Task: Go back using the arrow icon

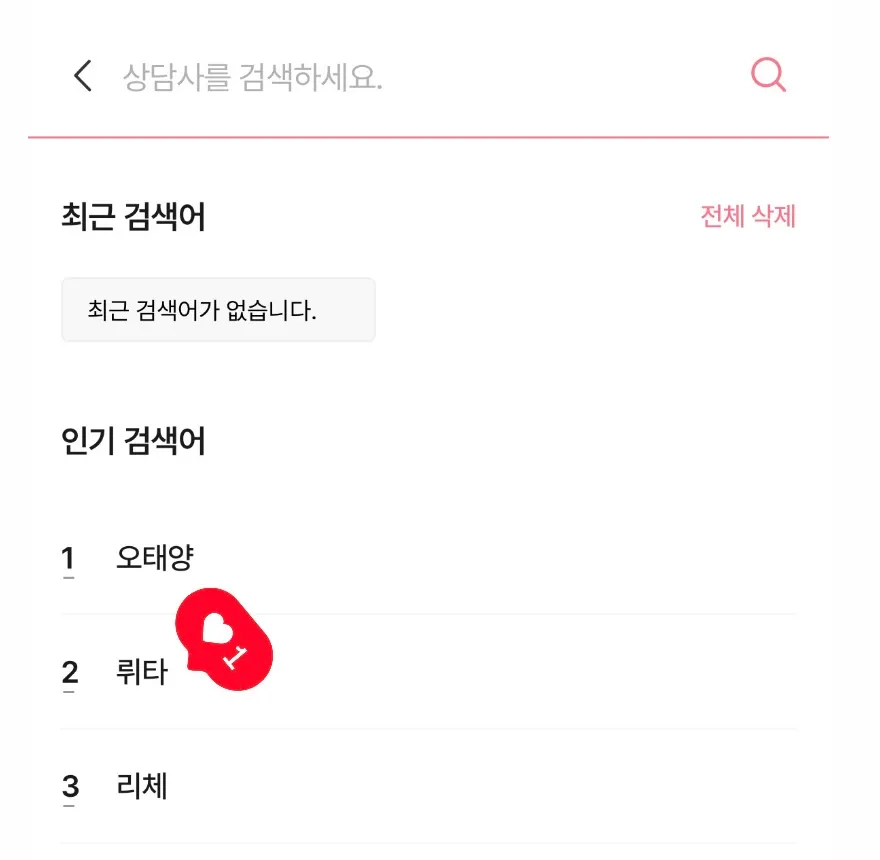Action: click(83, 76)
